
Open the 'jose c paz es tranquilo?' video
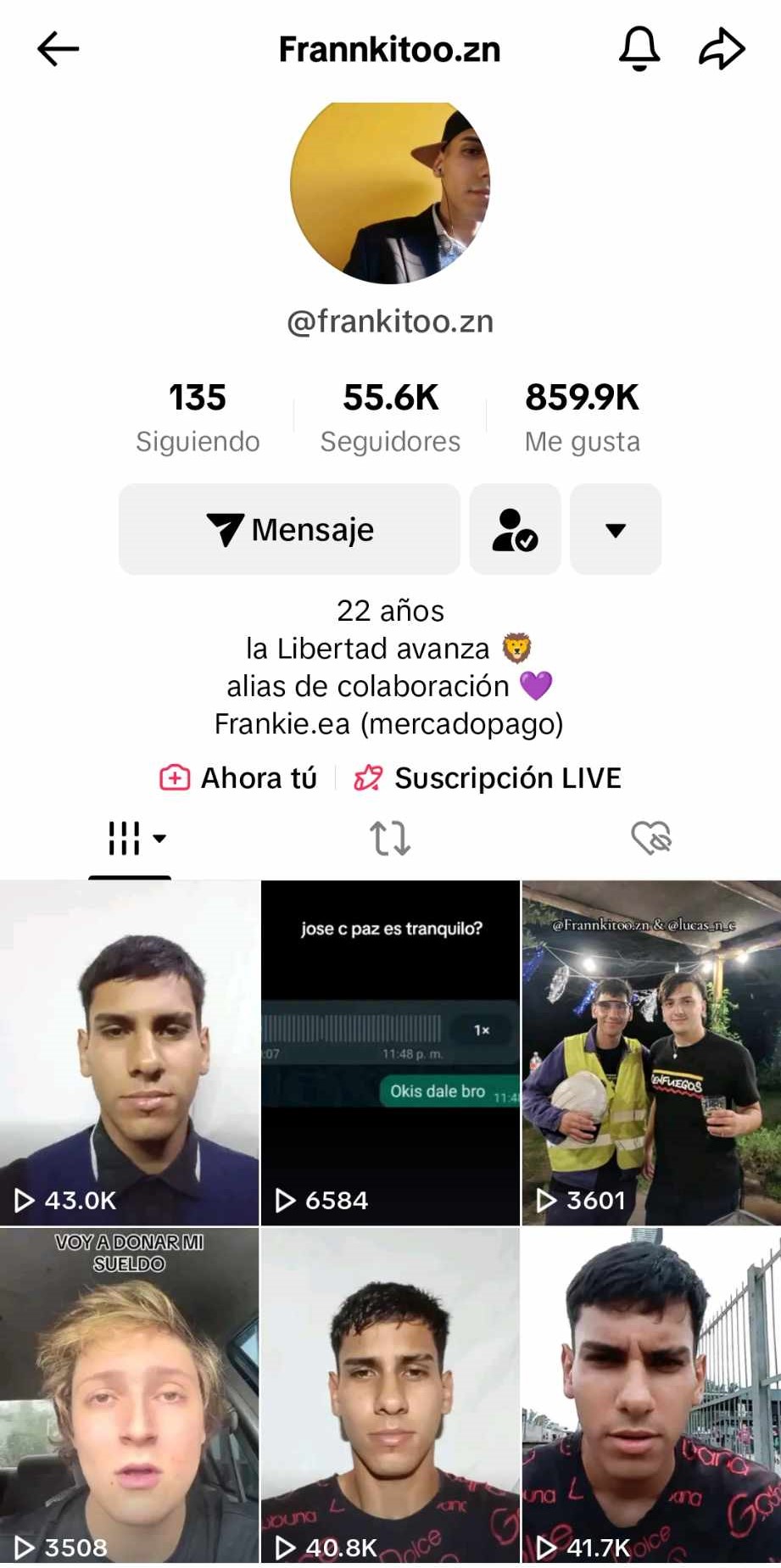point(390,1052)
